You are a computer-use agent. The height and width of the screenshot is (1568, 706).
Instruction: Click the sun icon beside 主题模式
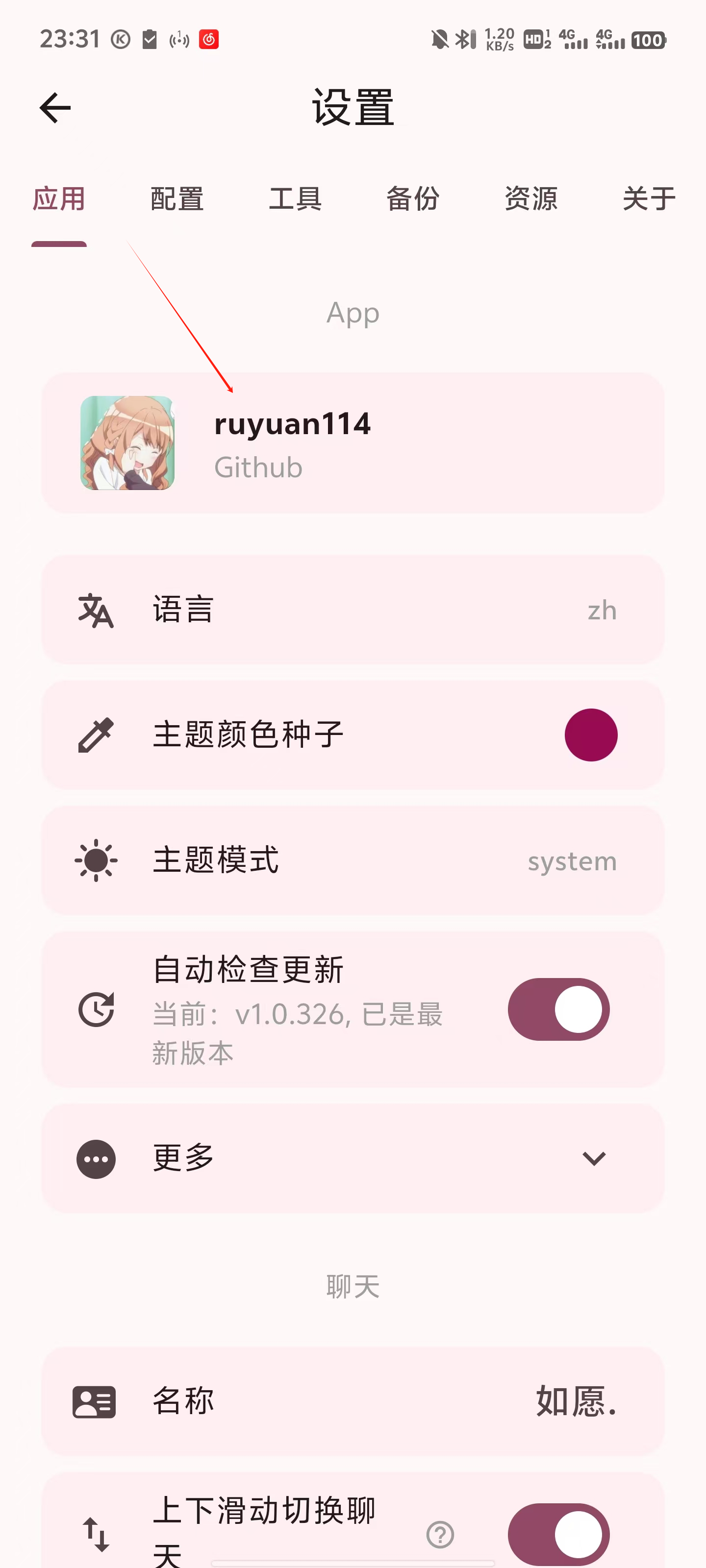95,860
